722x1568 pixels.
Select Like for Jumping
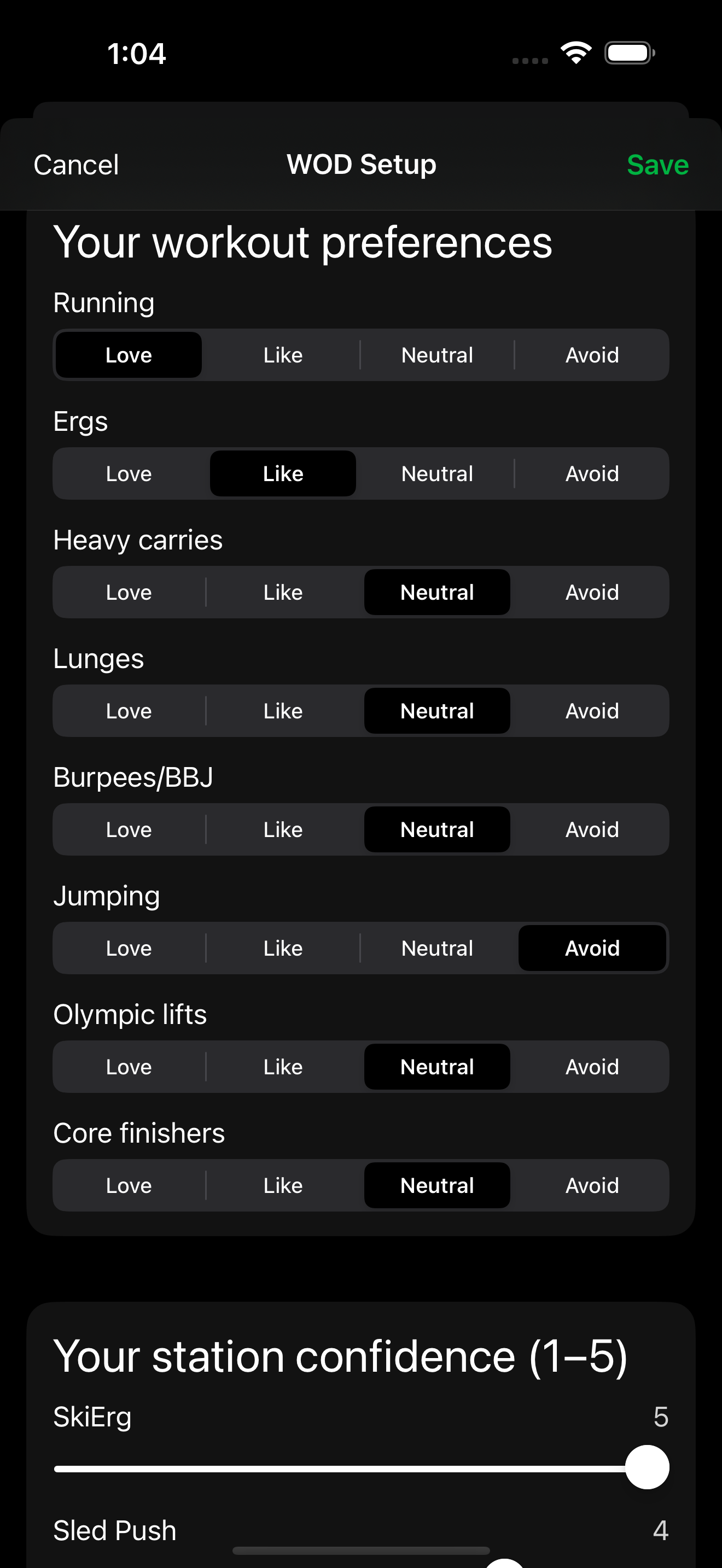click(282, 949)
